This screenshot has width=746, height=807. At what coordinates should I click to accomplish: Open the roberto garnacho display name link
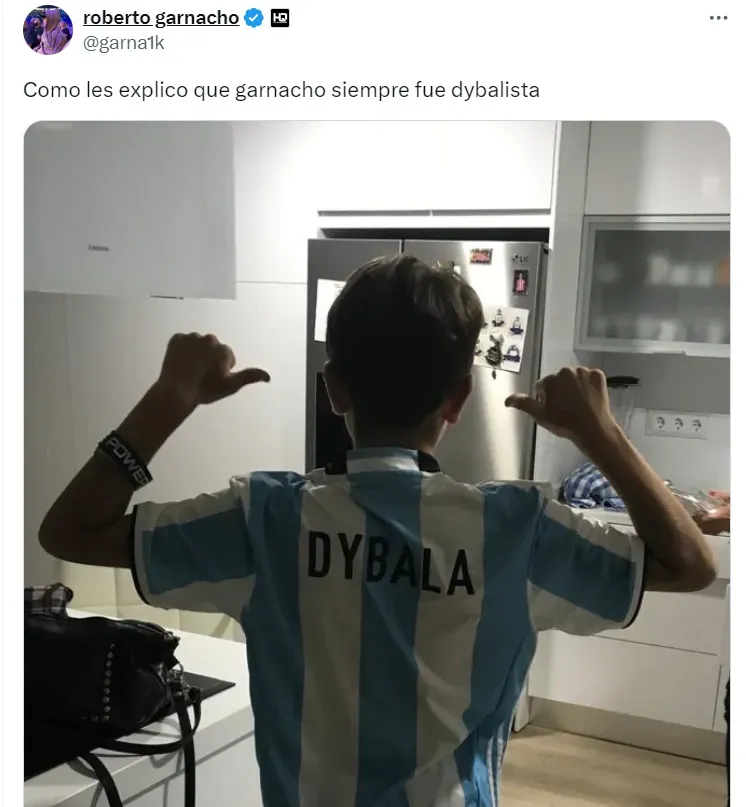pos(160,18)
